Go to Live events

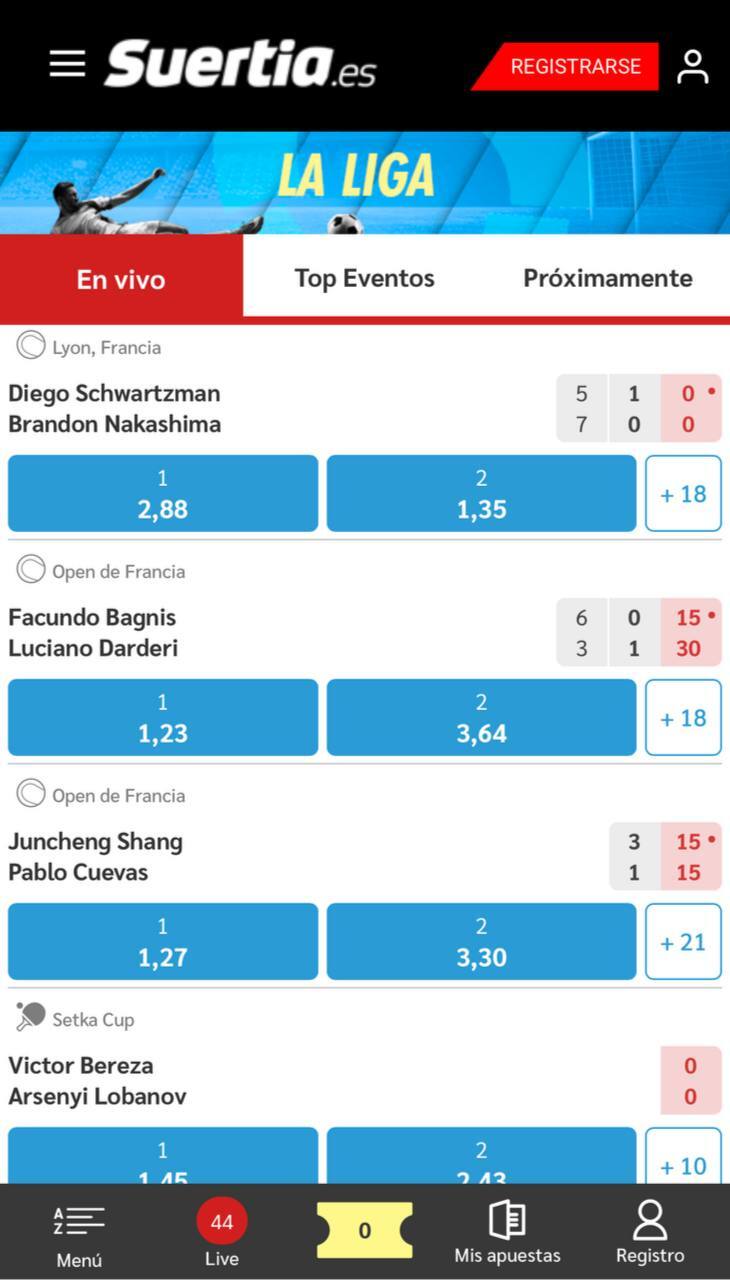click(x=222, y=1233)
